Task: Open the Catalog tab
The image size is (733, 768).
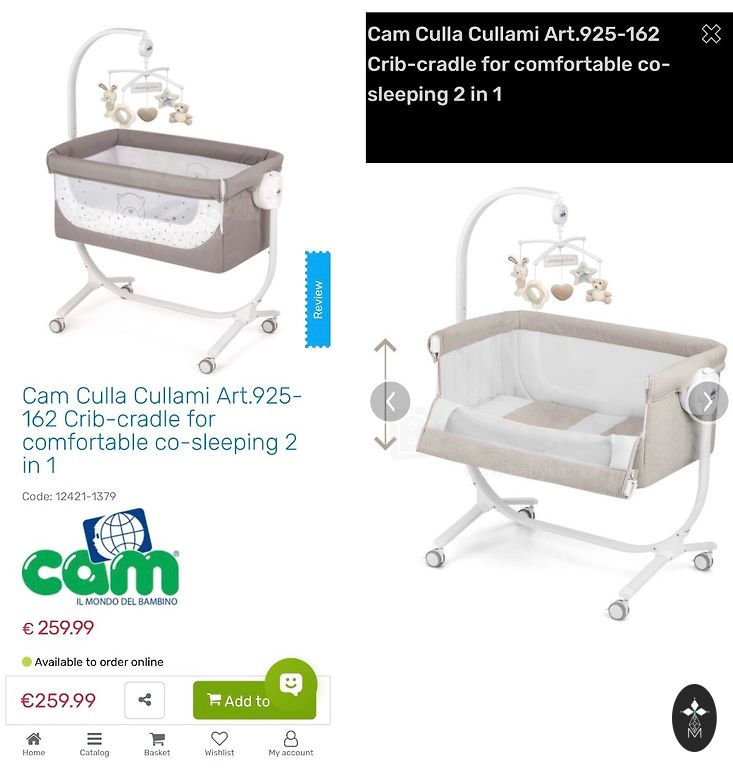Action: pyautogui.click(x=94, y=744)
